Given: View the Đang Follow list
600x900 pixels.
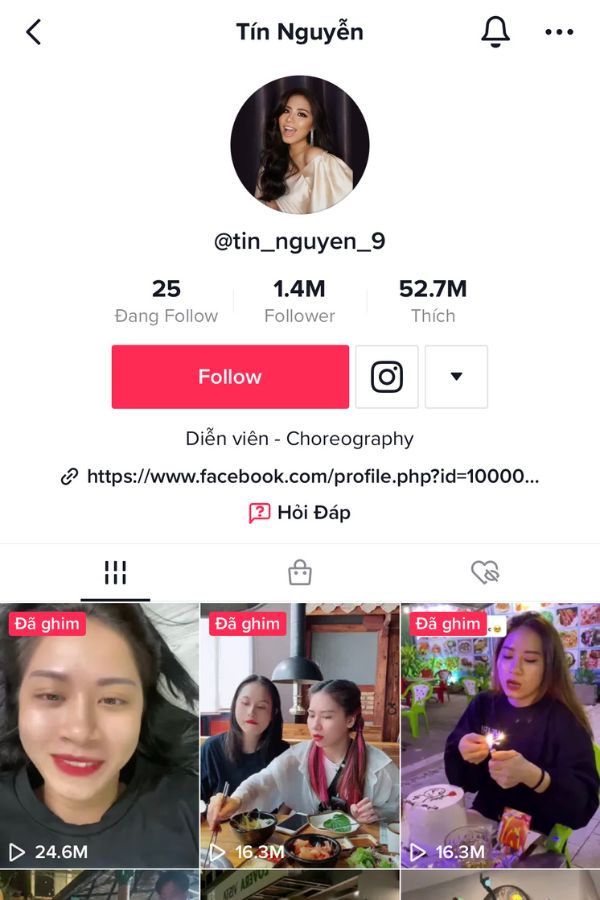Looking at the screenshot, I should [166, 301].
